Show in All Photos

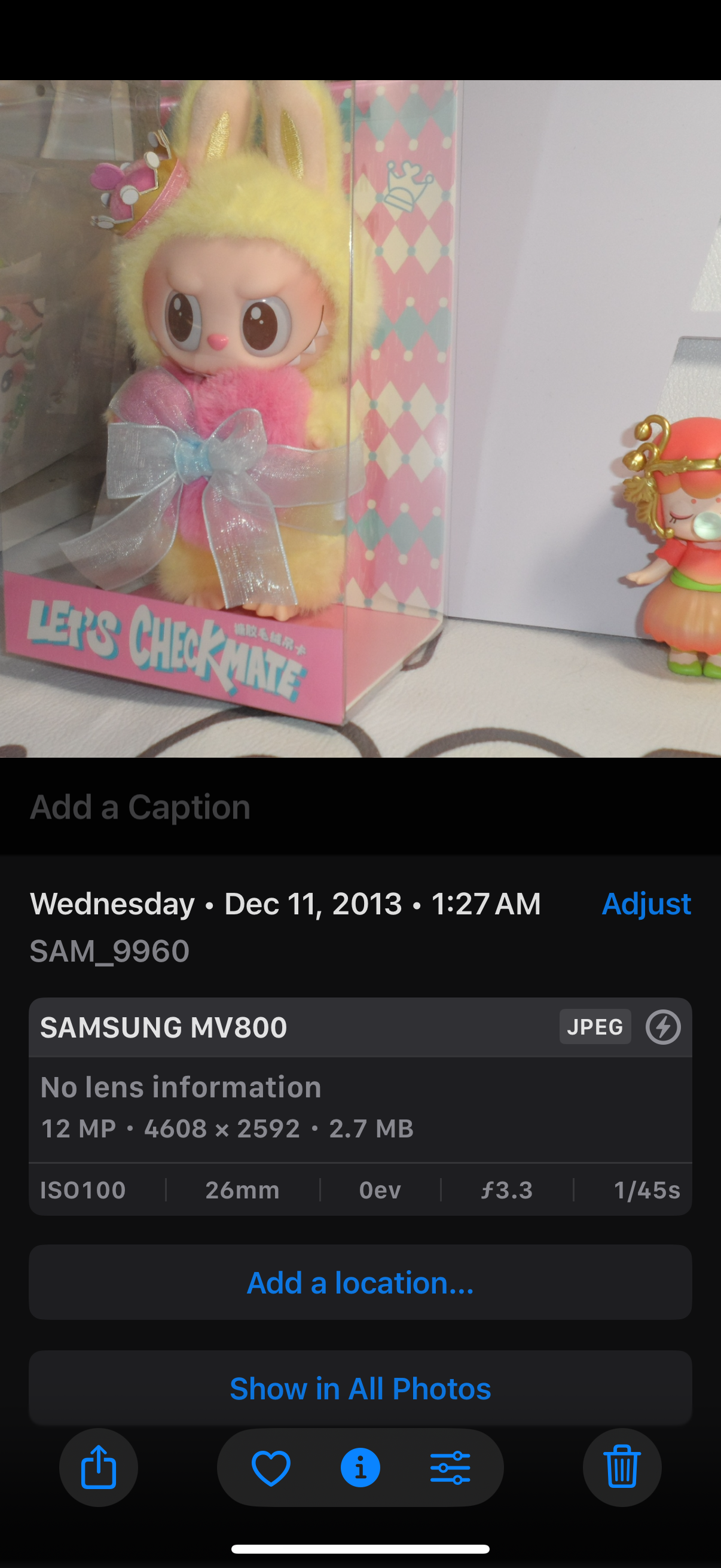pos(360,1389)
